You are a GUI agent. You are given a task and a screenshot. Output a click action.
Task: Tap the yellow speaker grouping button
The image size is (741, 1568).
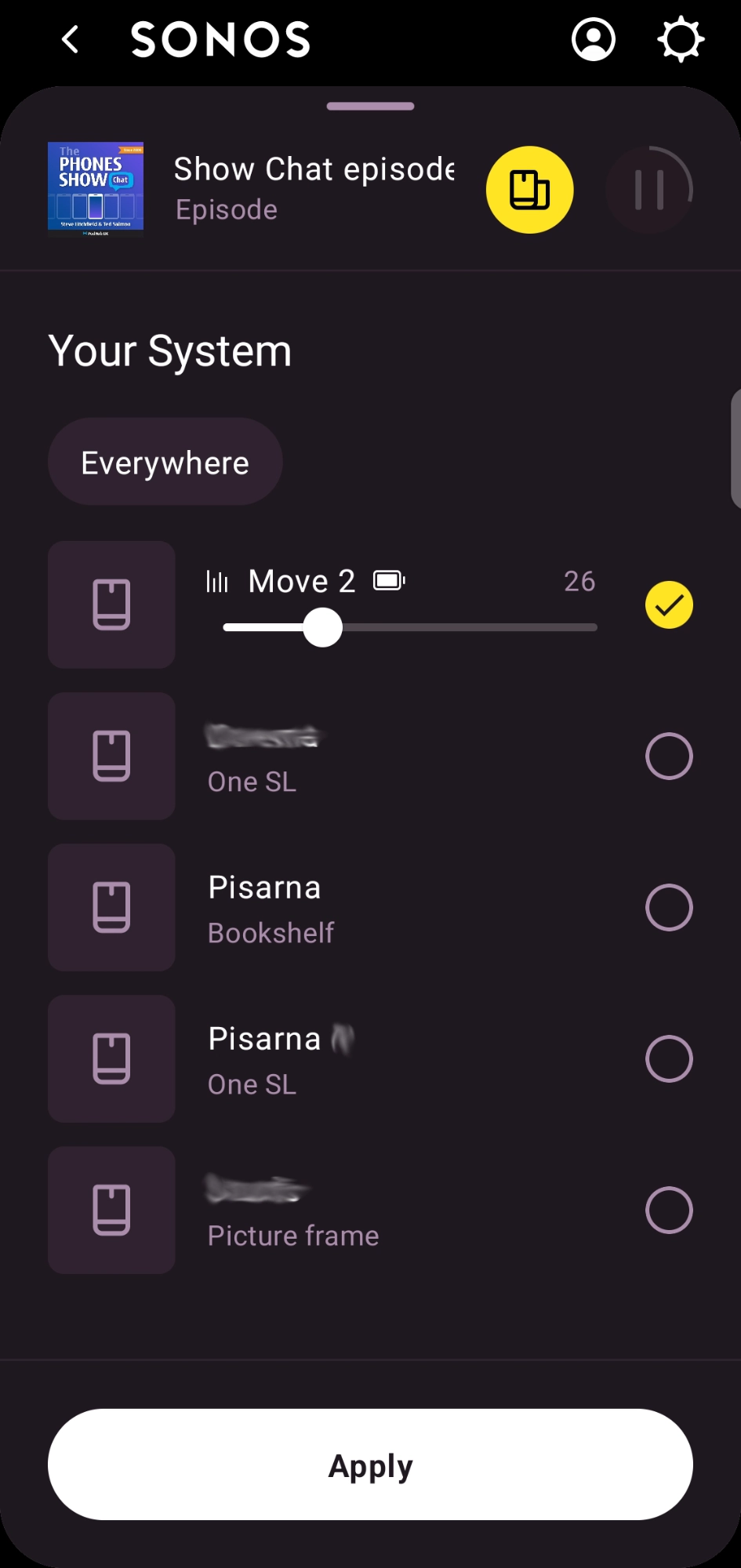tap(529, 190)
